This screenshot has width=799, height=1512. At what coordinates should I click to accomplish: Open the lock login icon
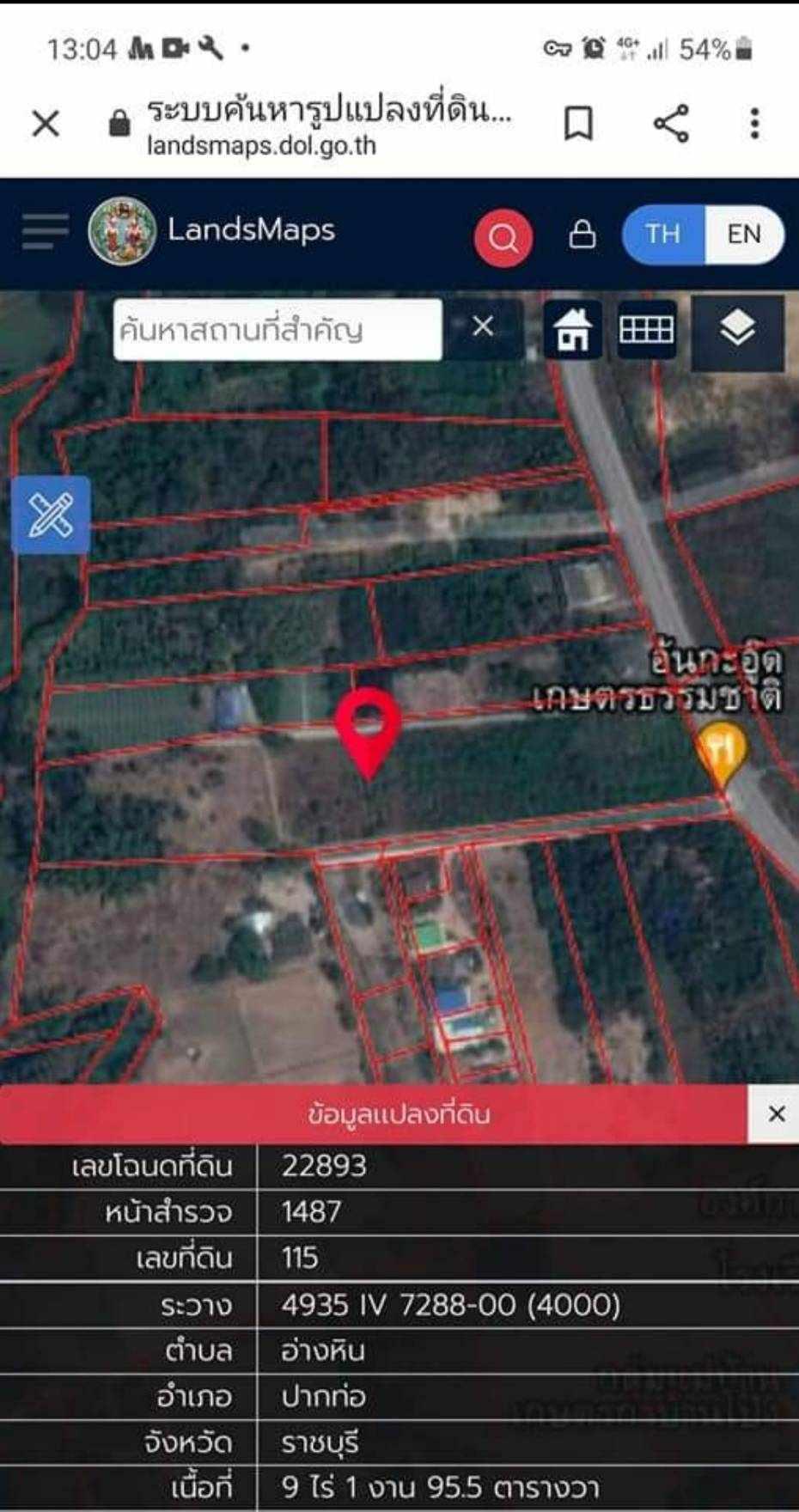click(x=582, y=234)
